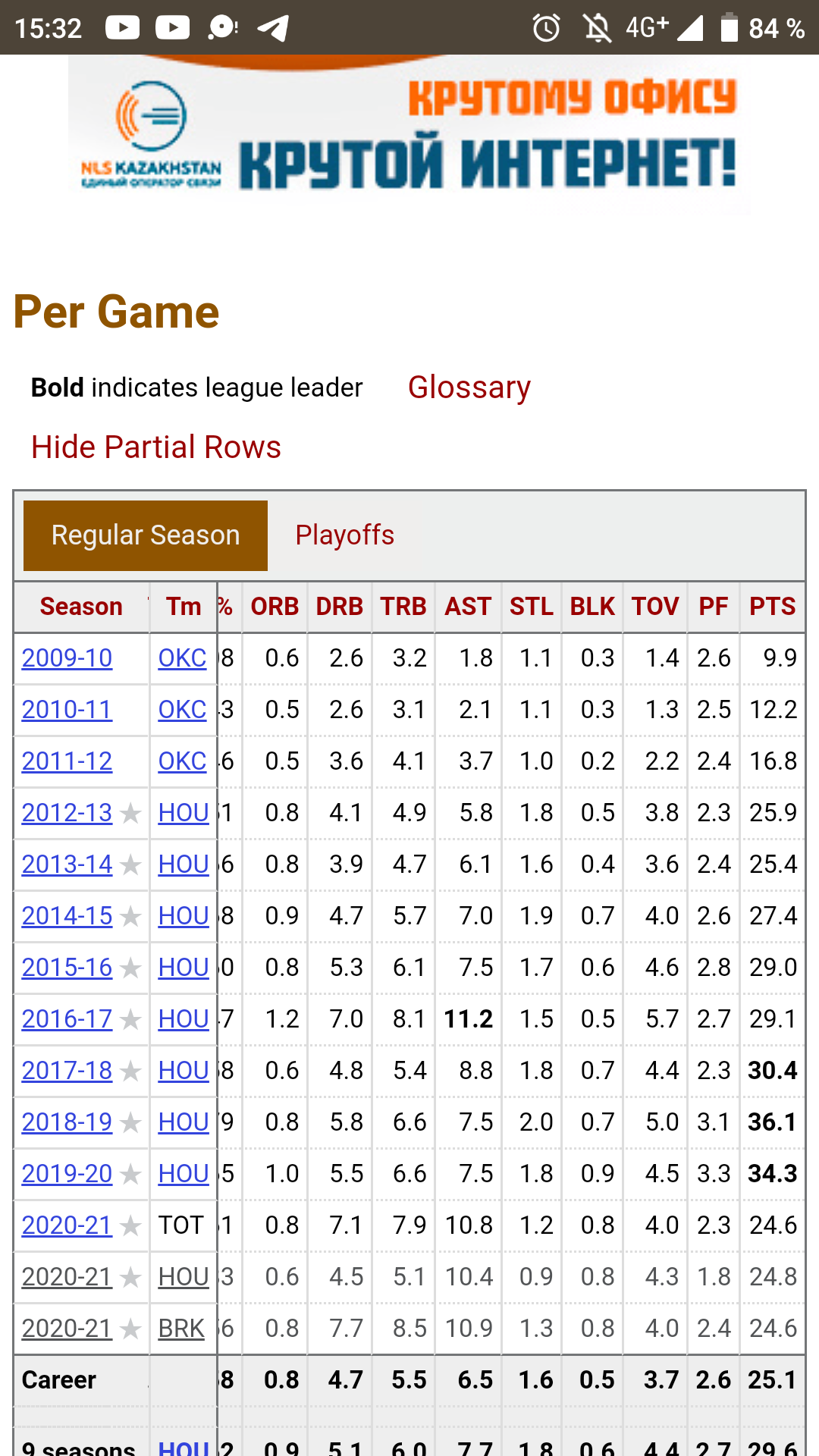The width and height of the screenshot is (819, 1456).
Task: Open the NLS Kazakhstan internet ad banner
Action: pyautogui.click(x=409, y=136)
